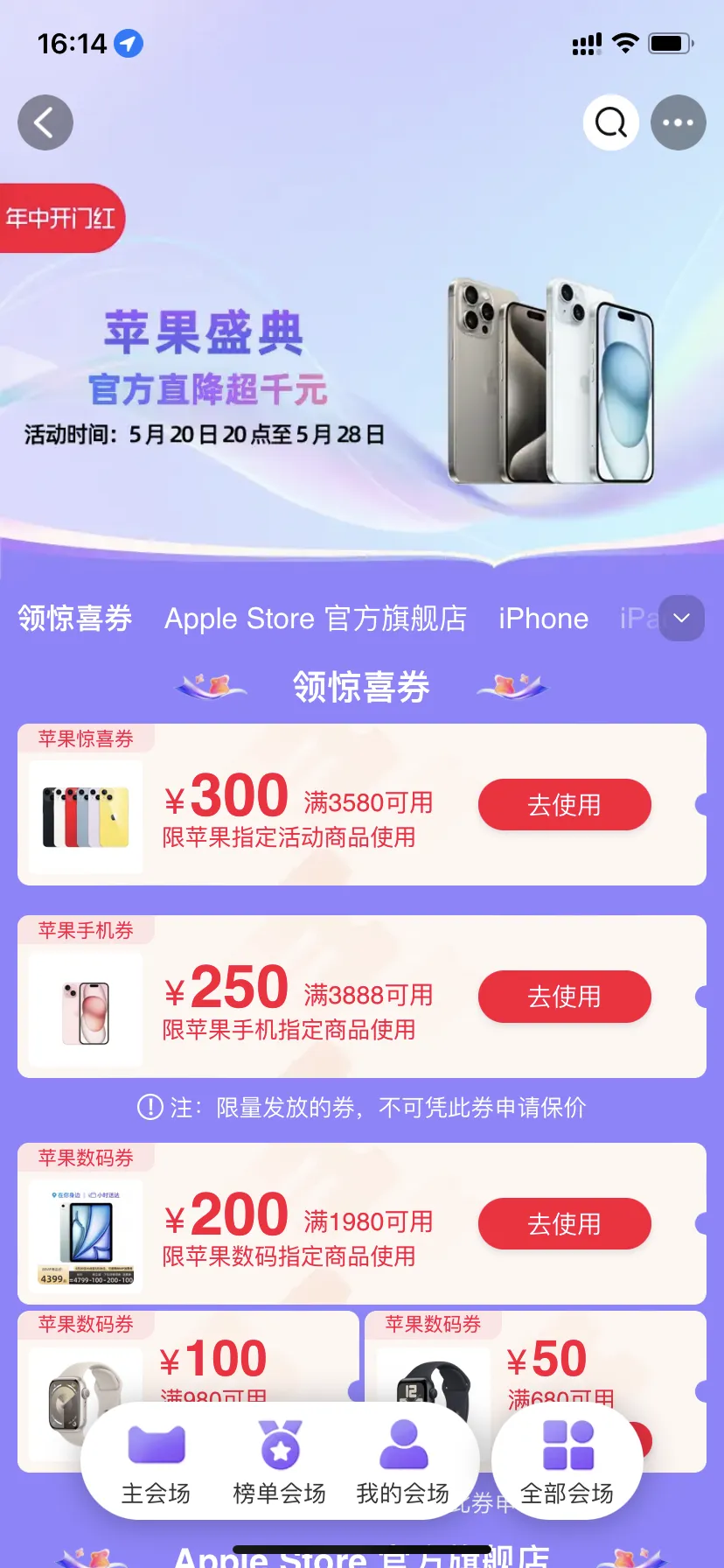The height and width of the screenshot is (1568, 724).
Task: Switch to the 领惊喜券 tab
Action: pyautogui.click(x=75, y=619)
